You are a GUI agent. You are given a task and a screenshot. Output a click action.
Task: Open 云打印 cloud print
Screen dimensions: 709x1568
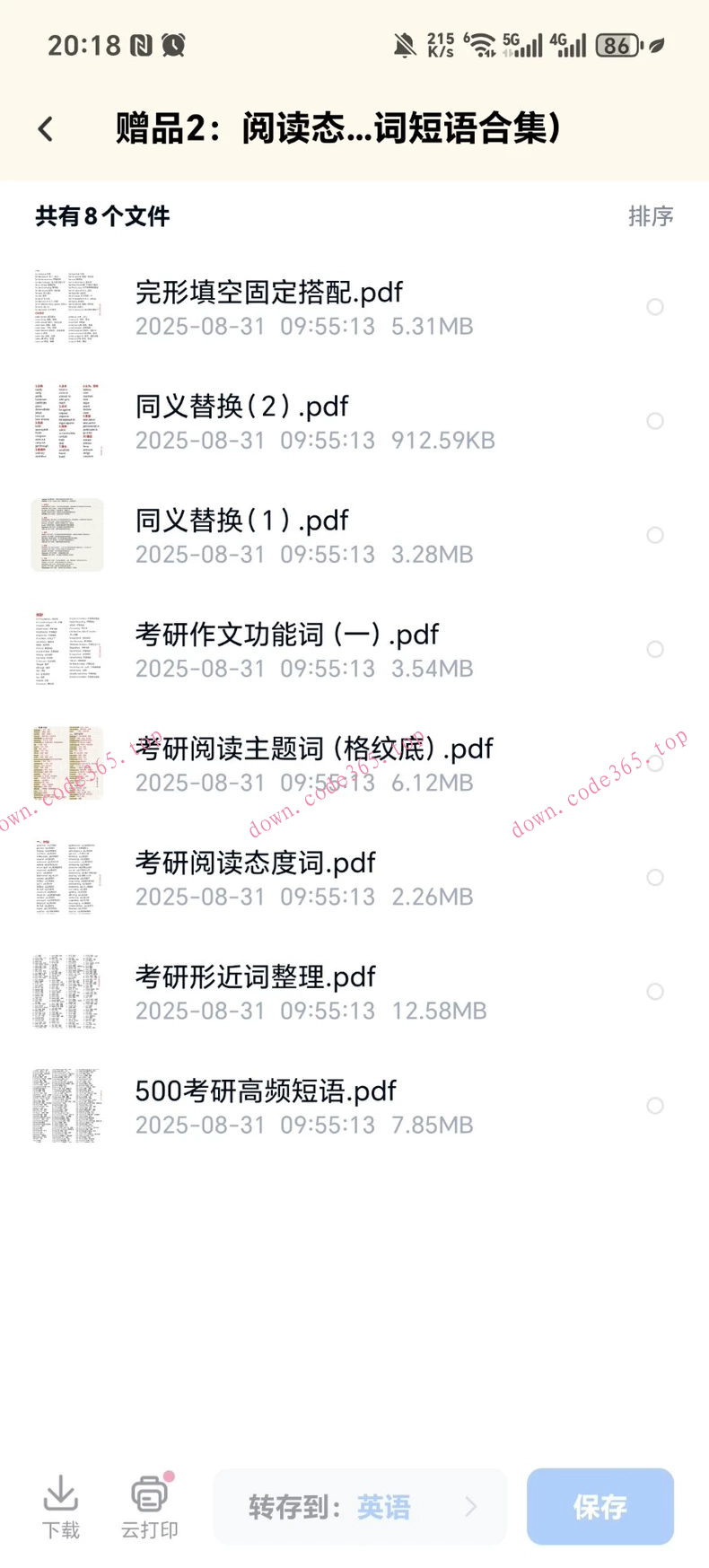[x=149, y=1497]
